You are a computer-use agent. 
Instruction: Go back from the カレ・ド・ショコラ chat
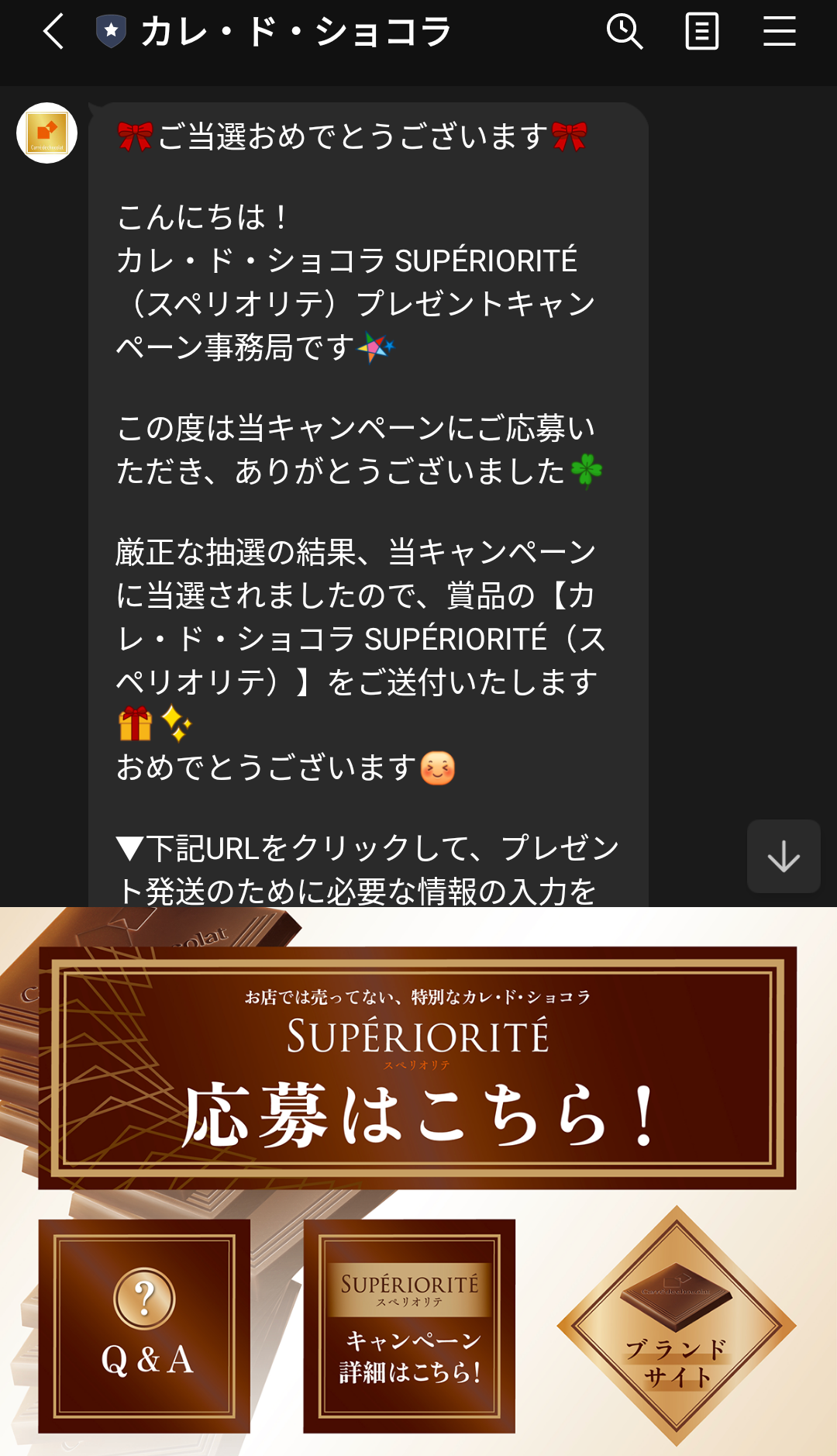click(53, 33)
